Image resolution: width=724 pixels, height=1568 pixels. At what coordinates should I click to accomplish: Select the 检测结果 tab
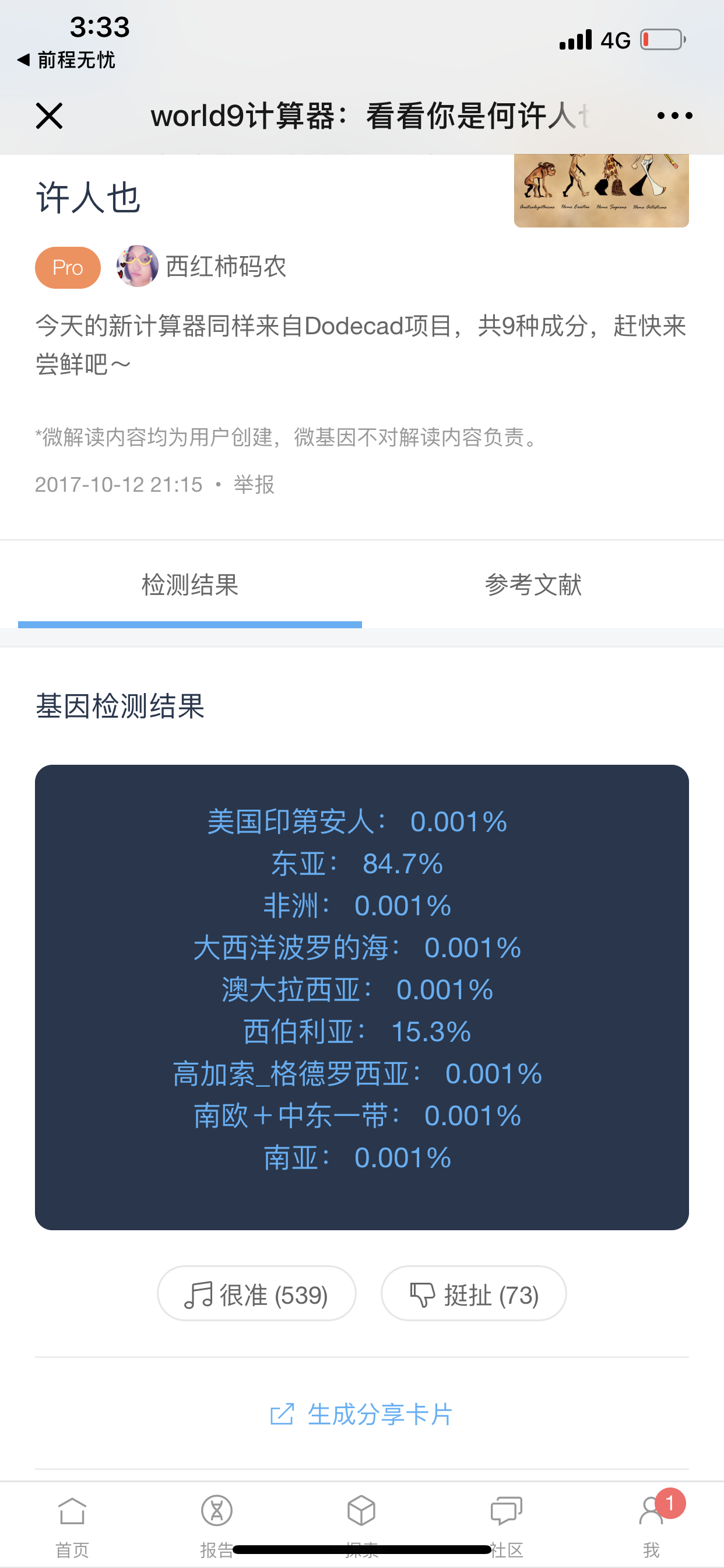click(190, 585)
